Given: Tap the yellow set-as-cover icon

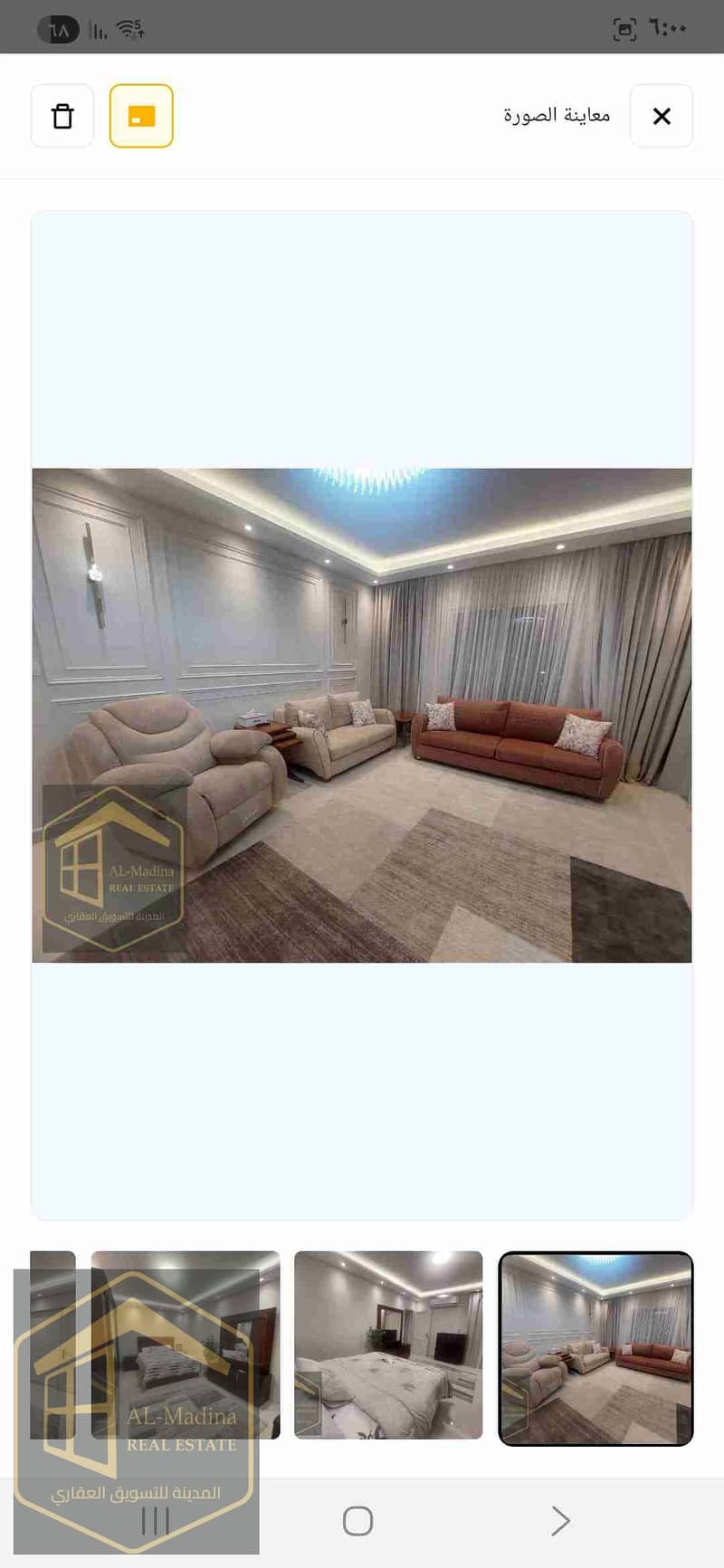Looking at the screenshot, I should click(x=141, y=116).
